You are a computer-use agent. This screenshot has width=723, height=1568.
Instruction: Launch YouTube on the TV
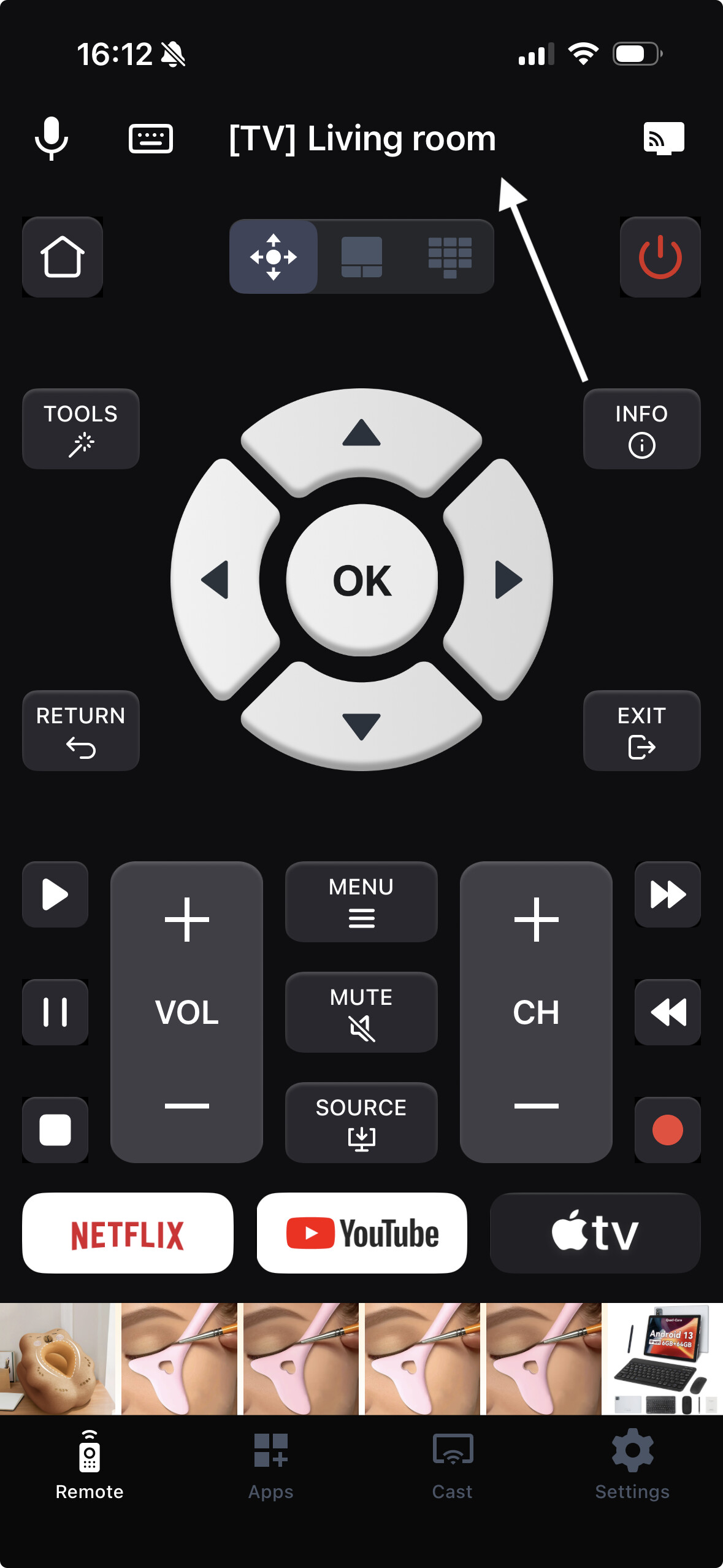coord(362,1233)
